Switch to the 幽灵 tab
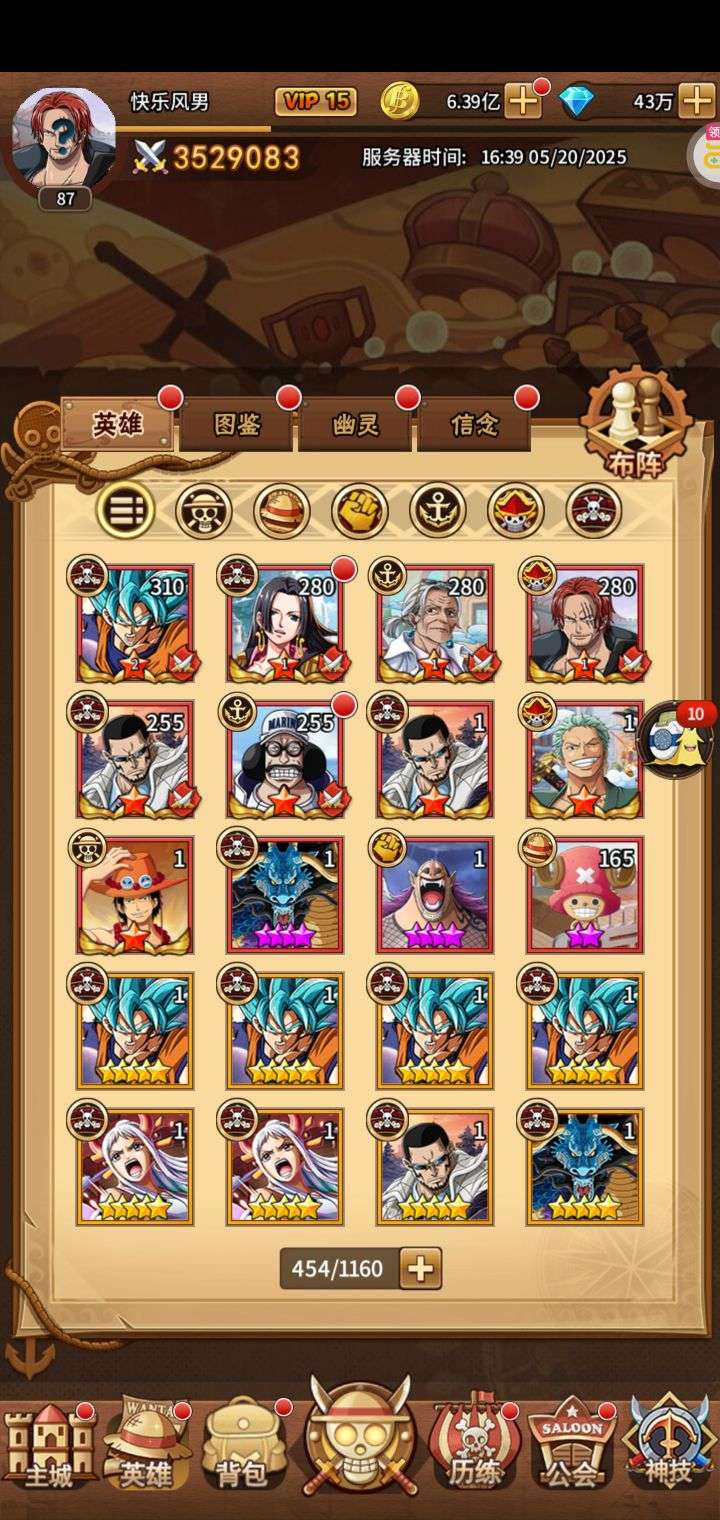720x1520 pixels. (355, 425)
